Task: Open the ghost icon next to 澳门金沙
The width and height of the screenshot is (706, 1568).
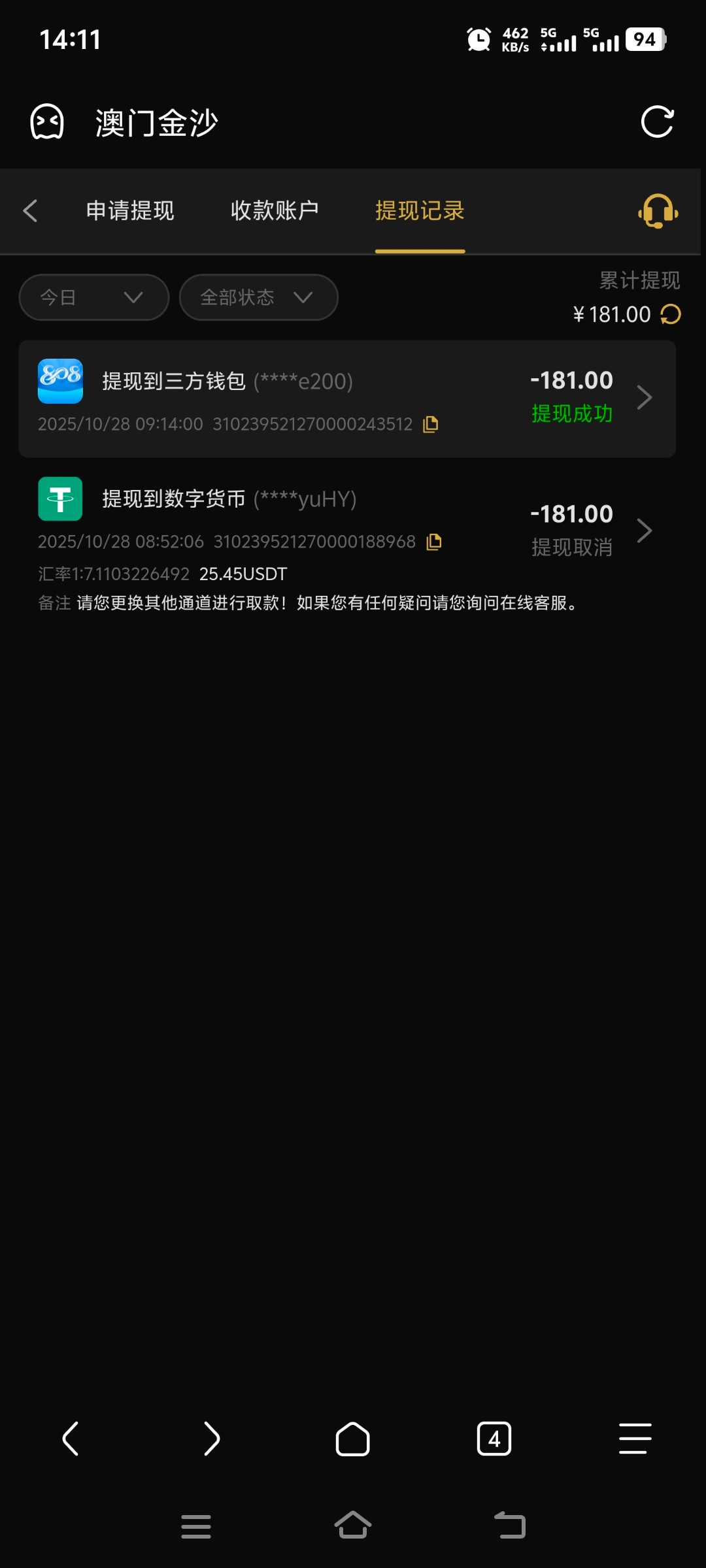Action: pos(47,122)
